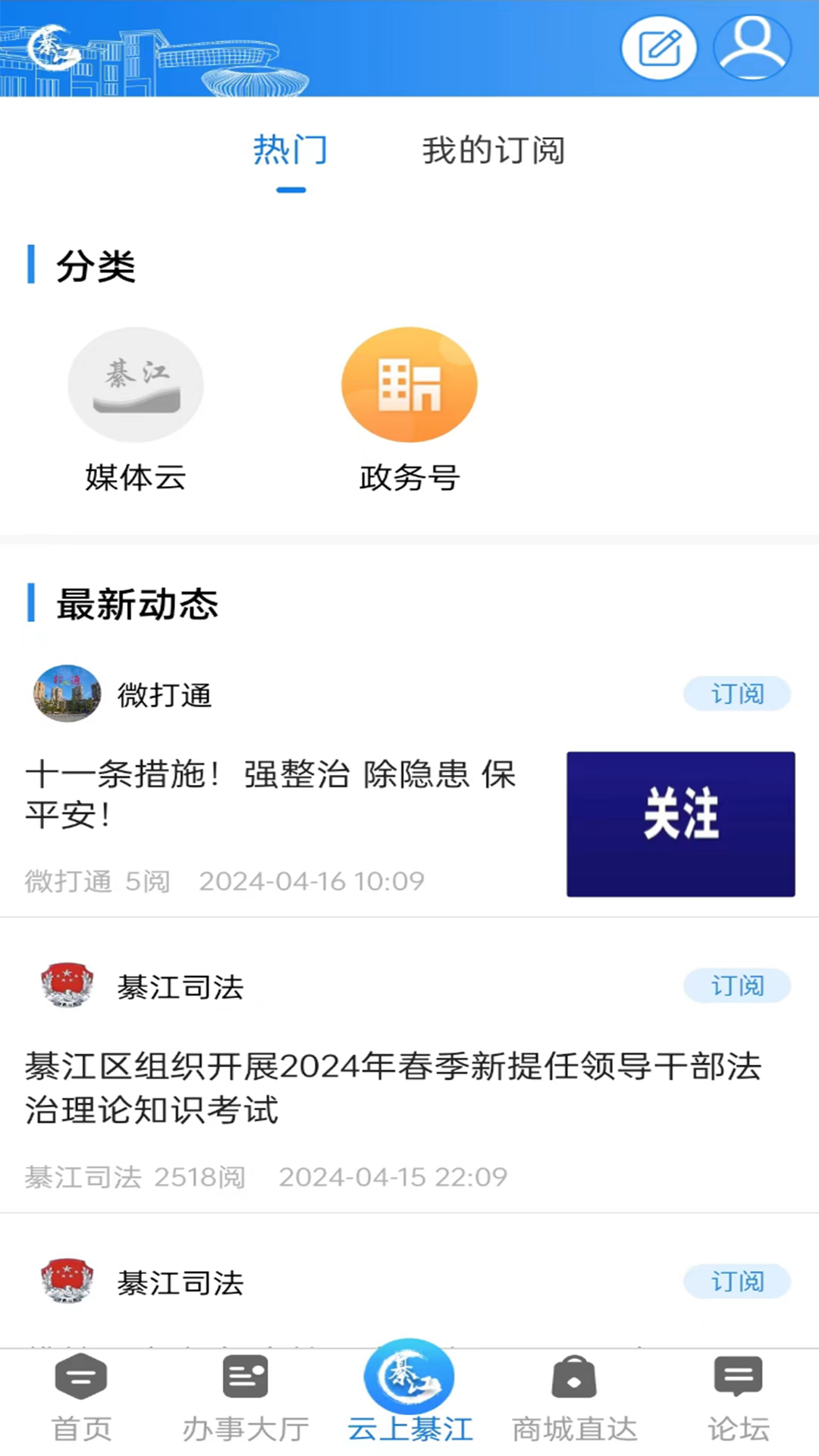Read the 綦江区组织开展2024年春季新提任领导干部法治理论知识考试 article
This screenshot has width=819, height=1456.
[393, 1087]
